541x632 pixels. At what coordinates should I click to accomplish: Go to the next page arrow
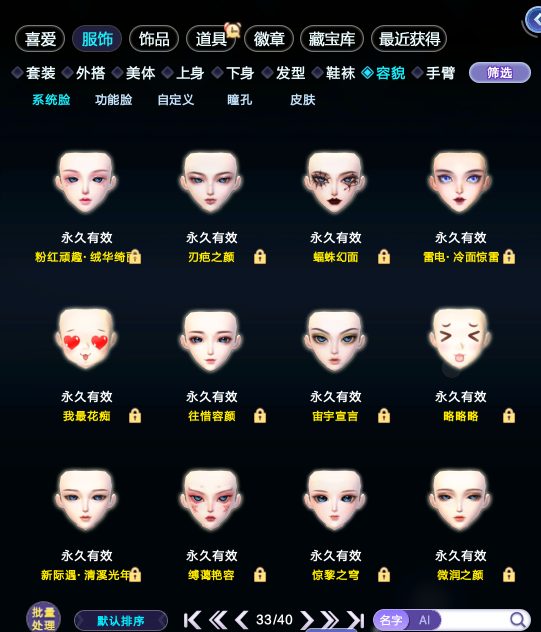coord(307,620)
